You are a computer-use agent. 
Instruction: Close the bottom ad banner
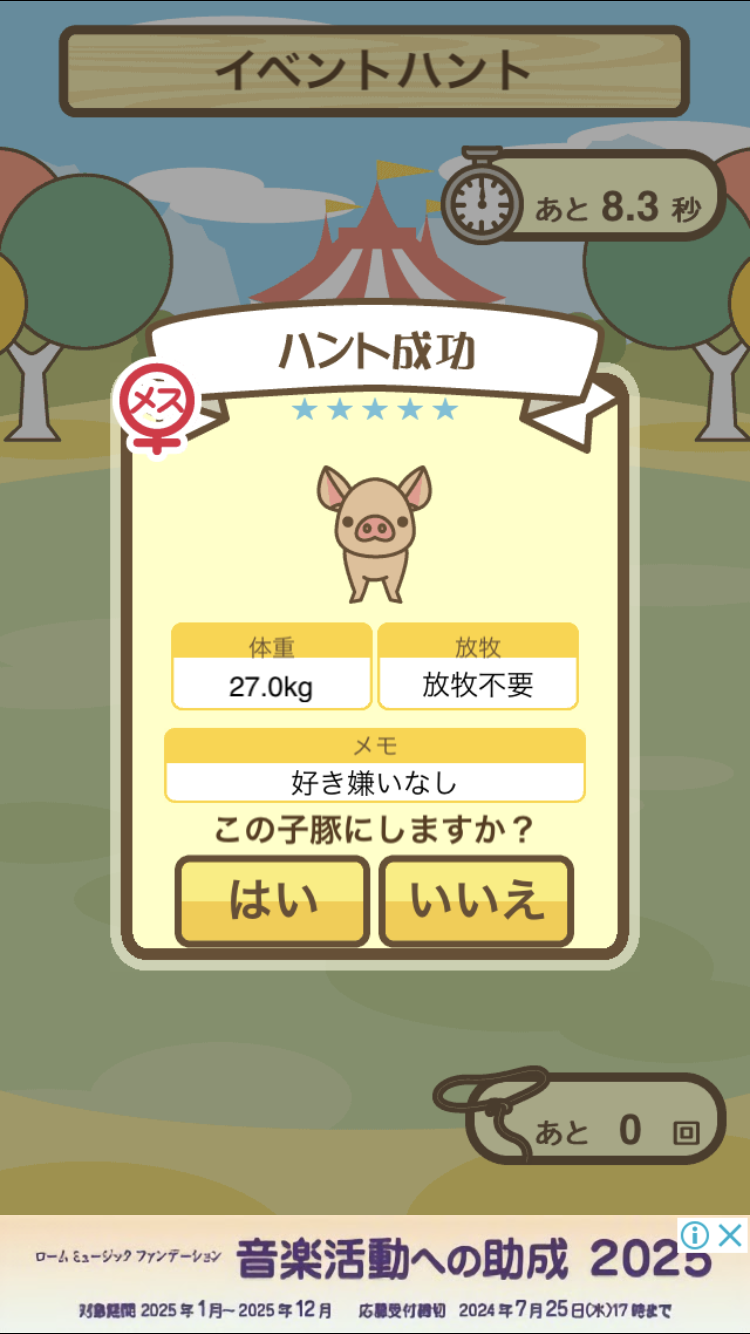(732, 1235)
